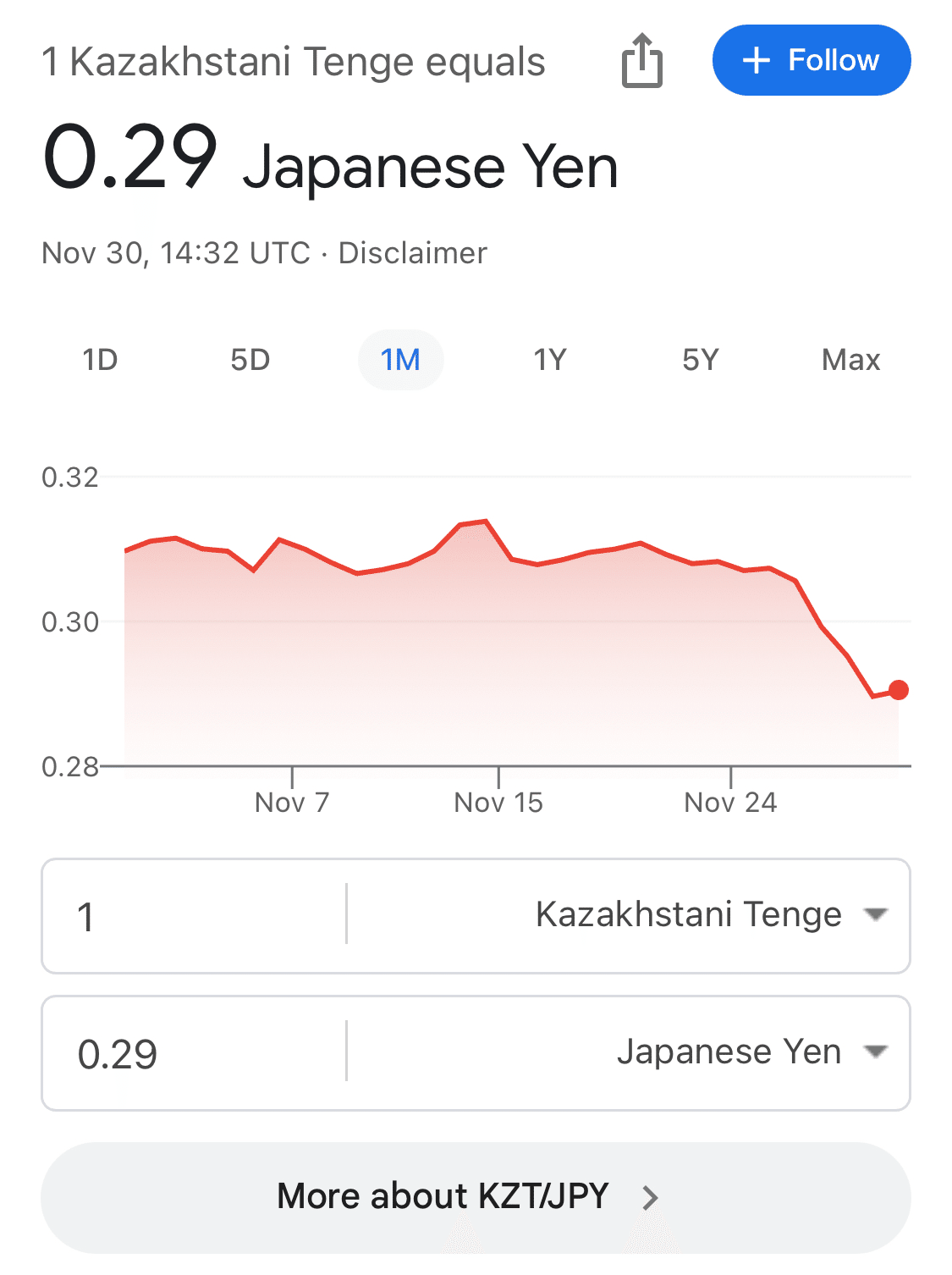Open More about KZT/JPY
This screenshot has height=1275, width=952.
476,1196
